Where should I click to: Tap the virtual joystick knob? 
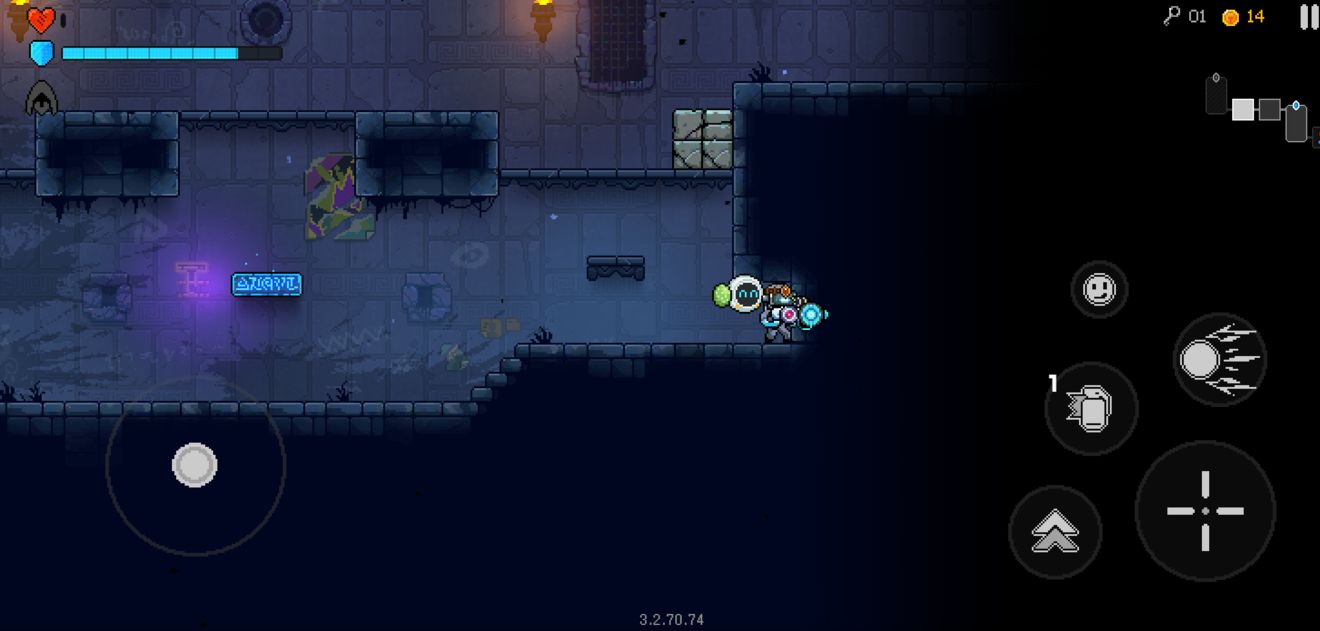click(195, 465)
